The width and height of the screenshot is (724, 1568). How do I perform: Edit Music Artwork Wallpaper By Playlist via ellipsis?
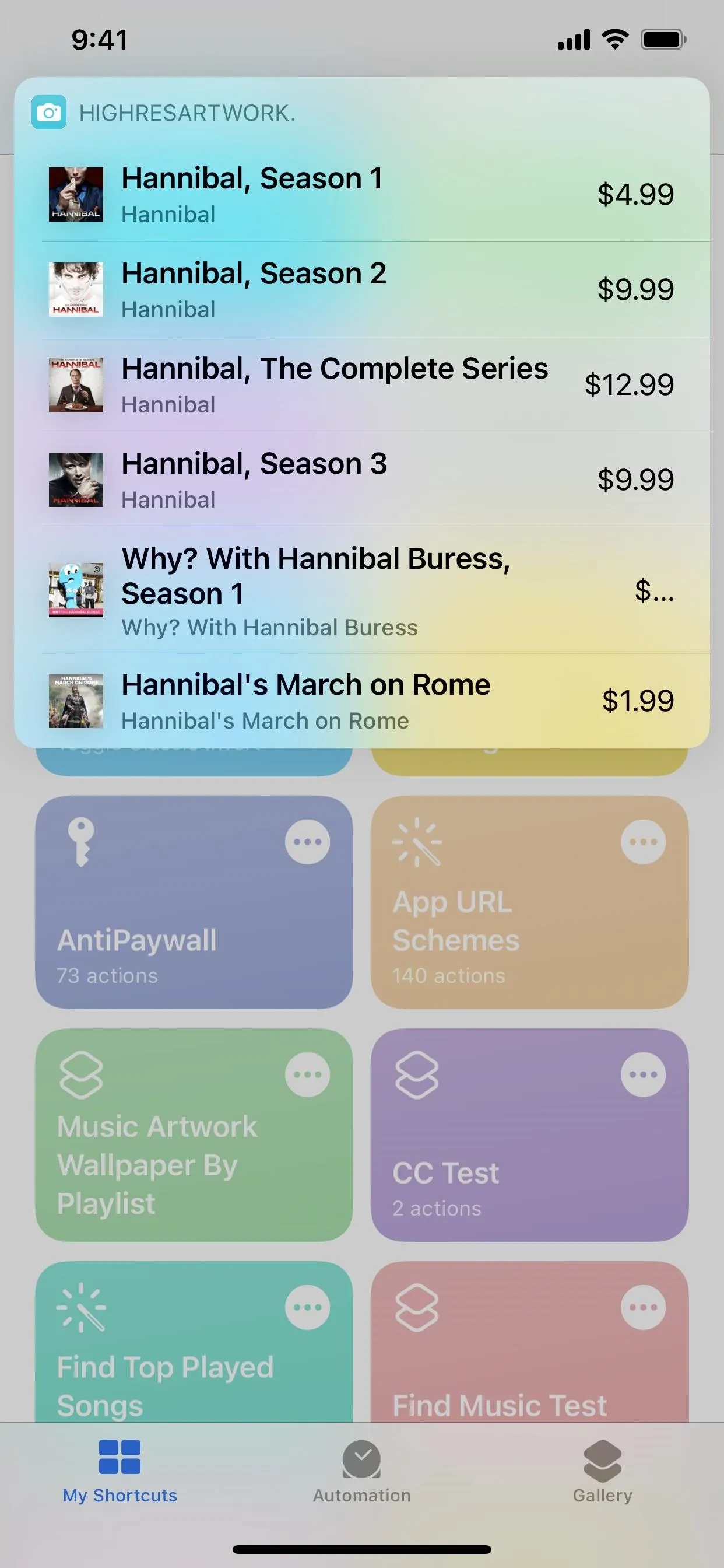[307, 1074]
